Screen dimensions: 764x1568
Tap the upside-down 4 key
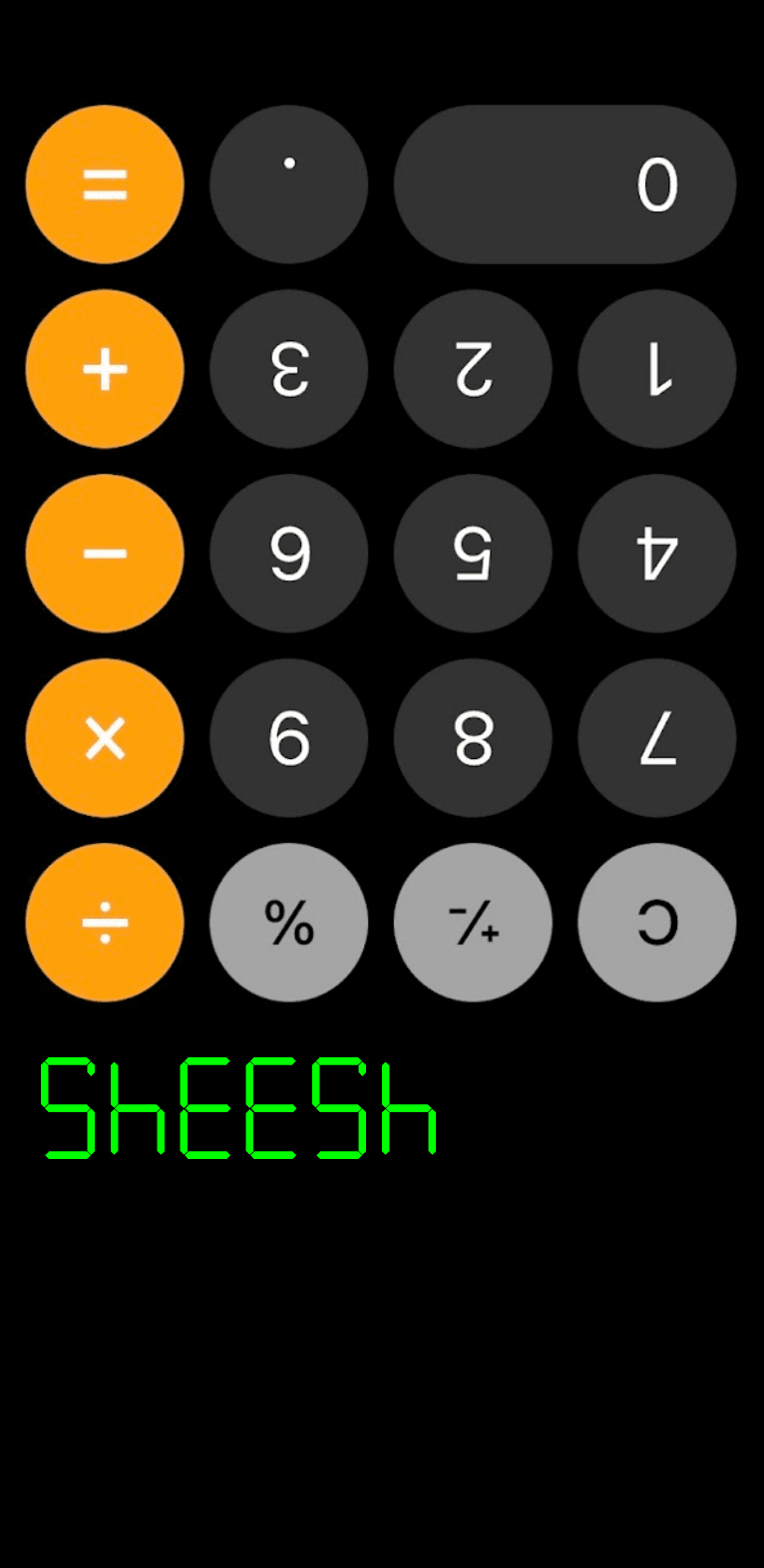click(657, 554)
